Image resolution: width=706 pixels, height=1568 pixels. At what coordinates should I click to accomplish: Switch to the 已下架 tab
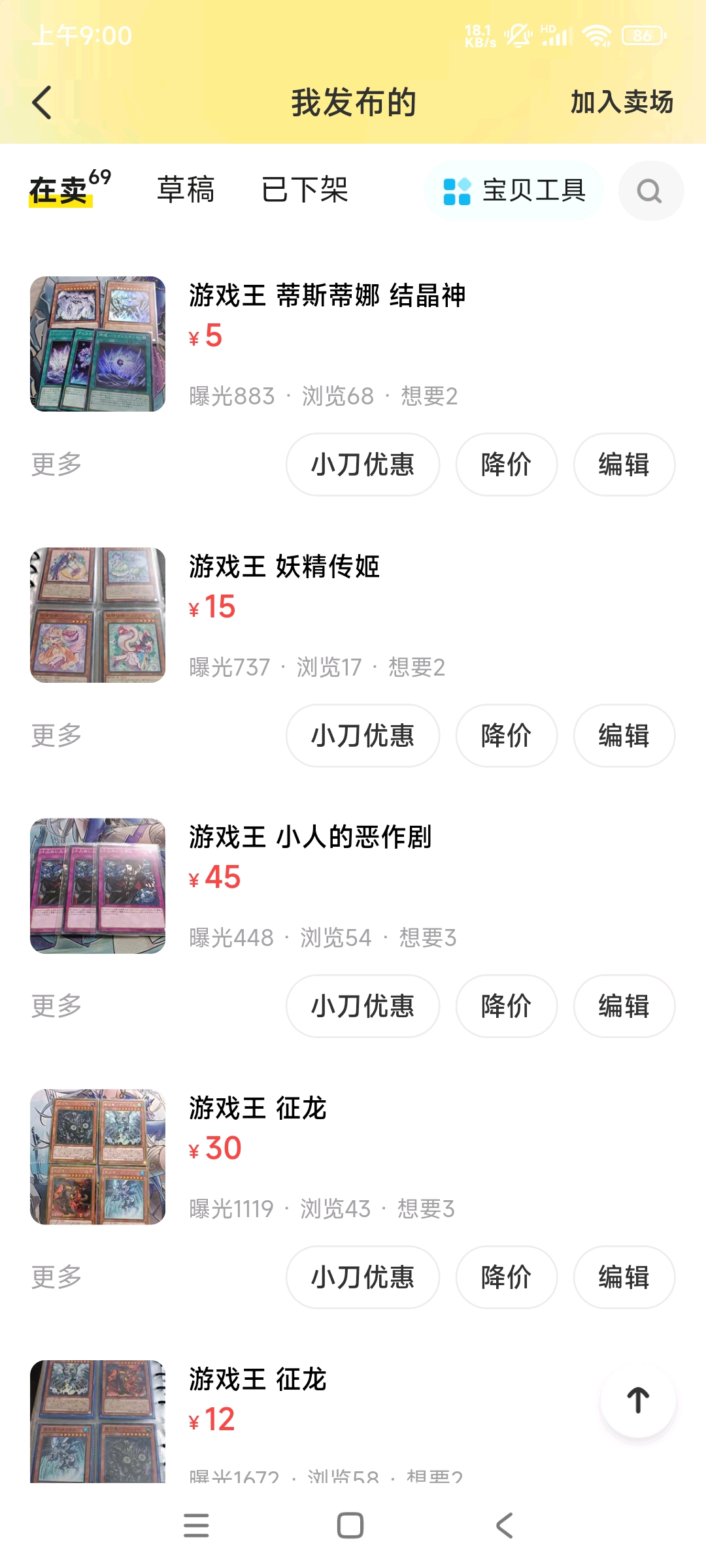[305, 190]
